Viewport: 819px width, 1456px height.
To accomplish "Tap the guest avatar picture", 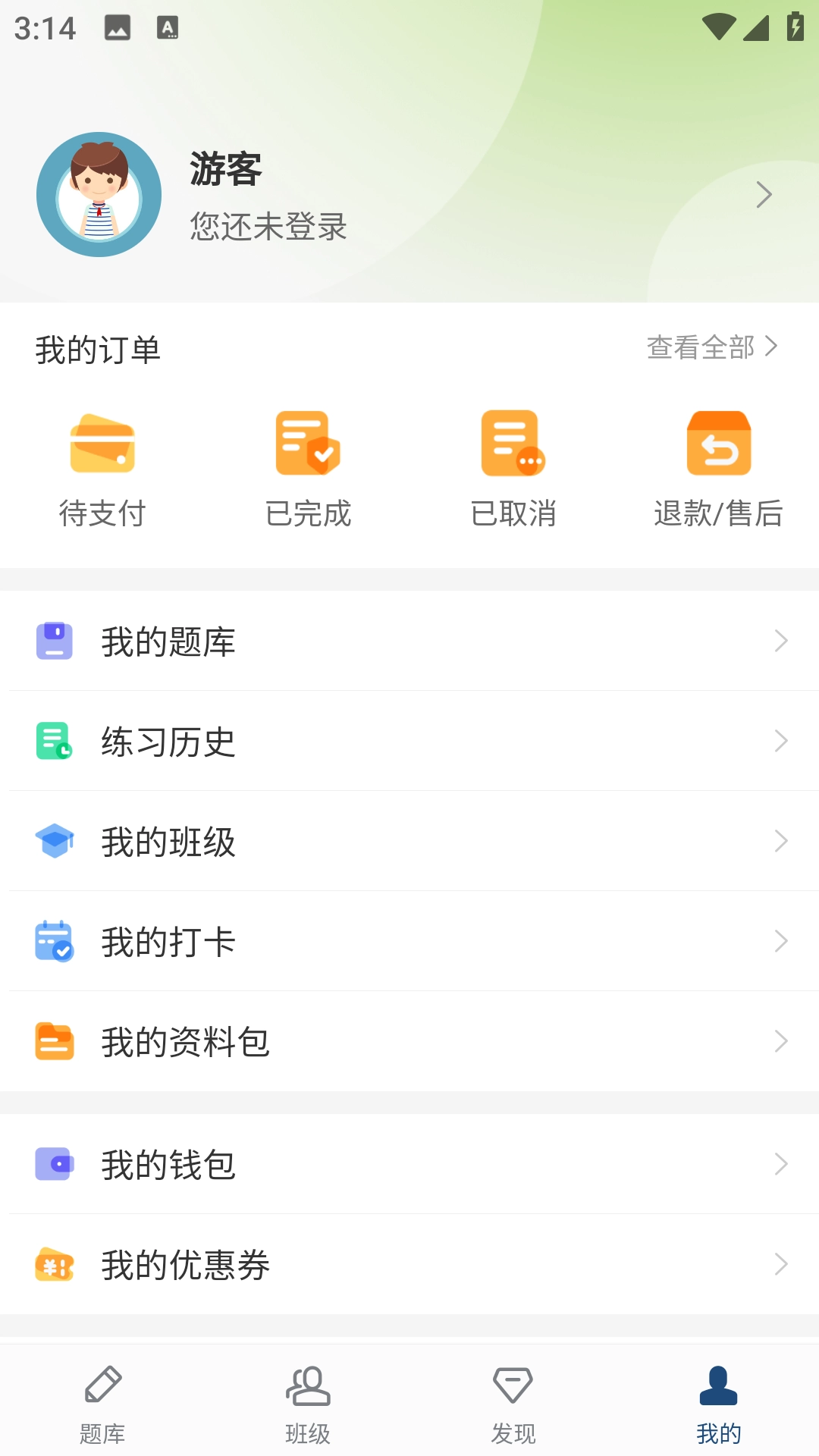I will tap(99, 195).
